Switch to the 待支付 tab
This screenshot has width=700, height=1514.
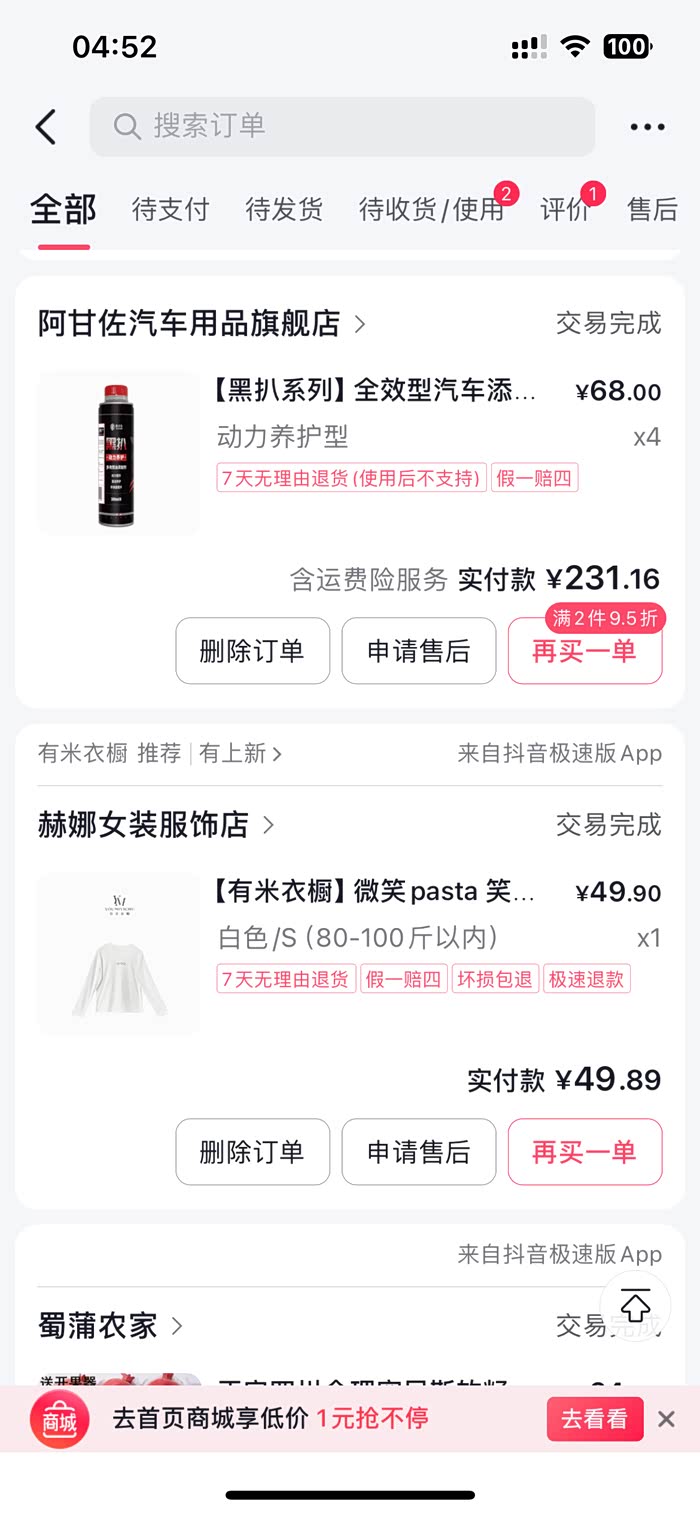tap(170, 209)
